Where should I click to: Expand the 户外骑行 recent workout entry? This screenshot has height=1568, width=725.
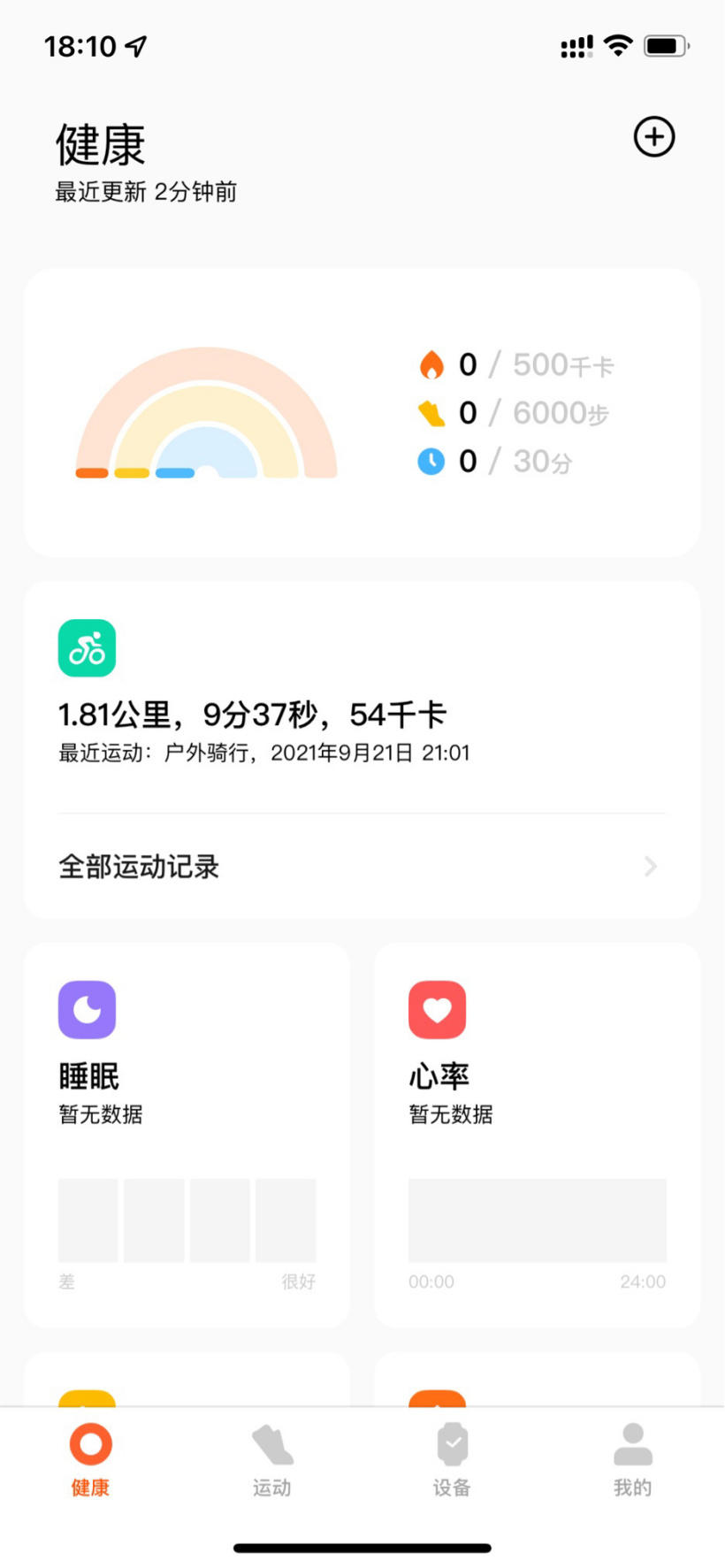(263, 753)
